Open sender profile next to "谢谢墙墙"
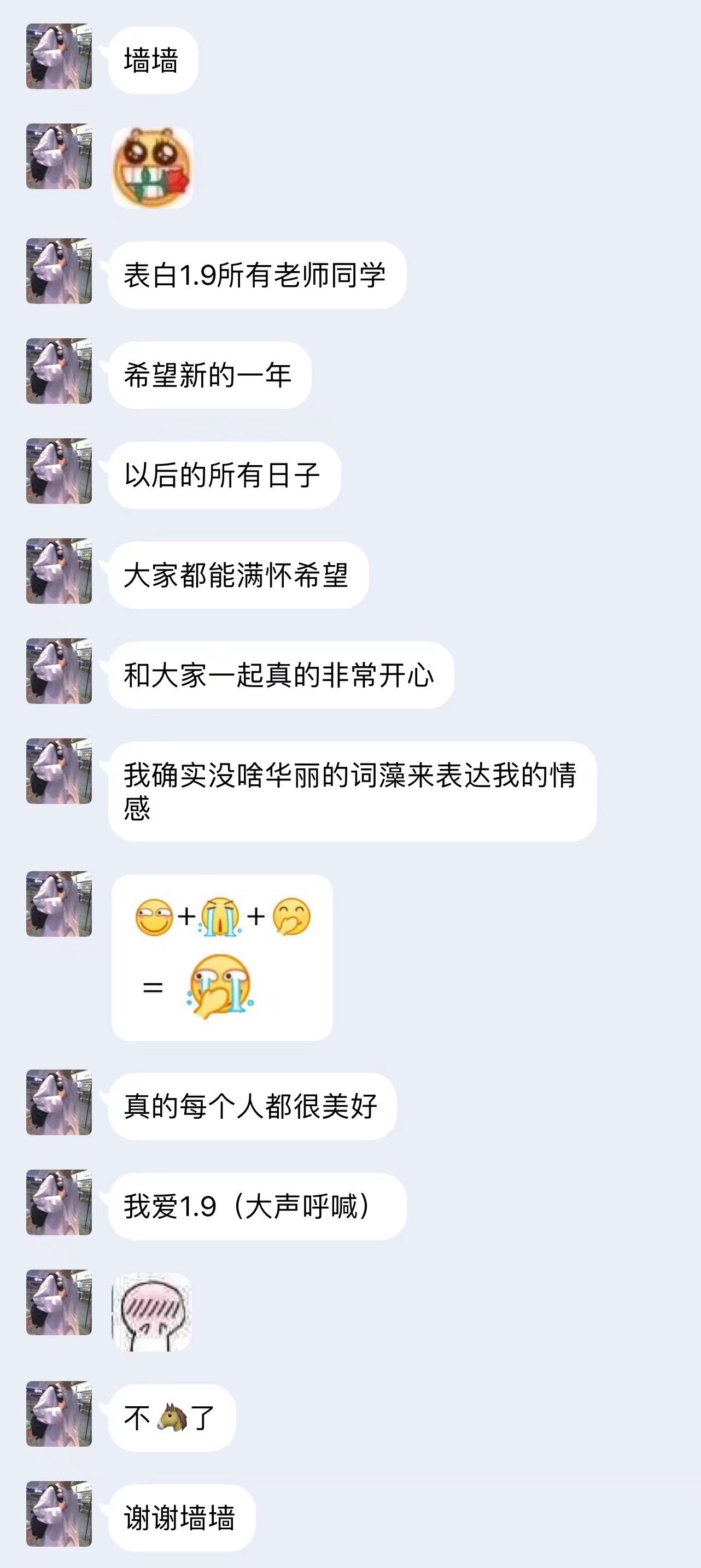 point(59,1513)
